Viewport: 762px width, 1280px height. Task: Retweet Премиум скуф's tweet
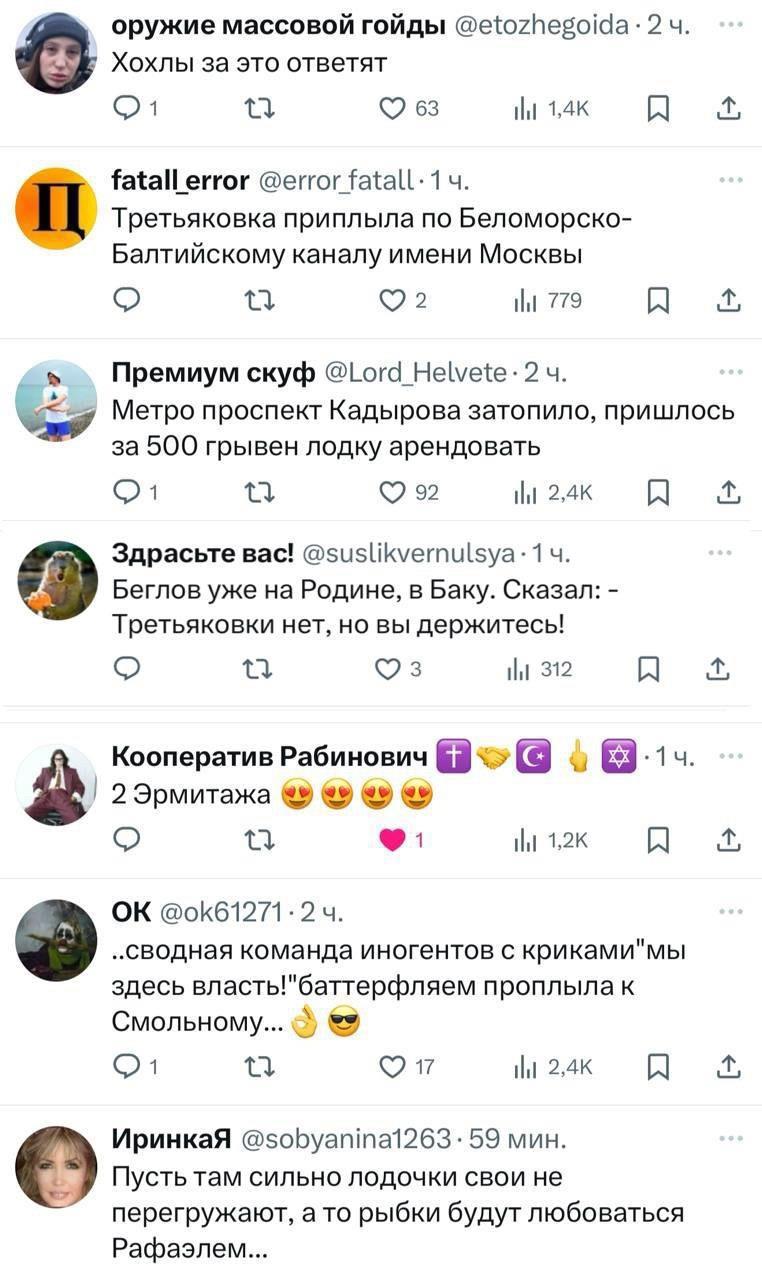pyautogui.click(x=256, y=491)
